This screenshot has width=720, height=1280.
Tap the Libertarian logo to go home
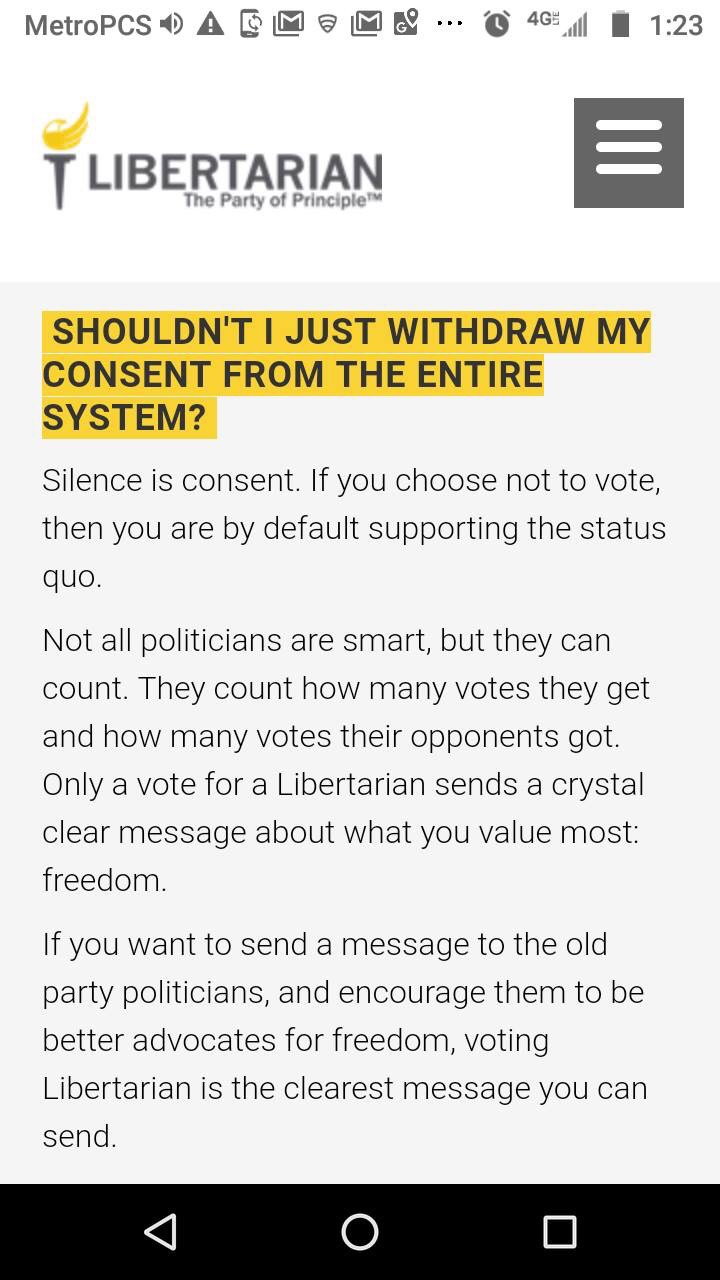coord(212,156)
